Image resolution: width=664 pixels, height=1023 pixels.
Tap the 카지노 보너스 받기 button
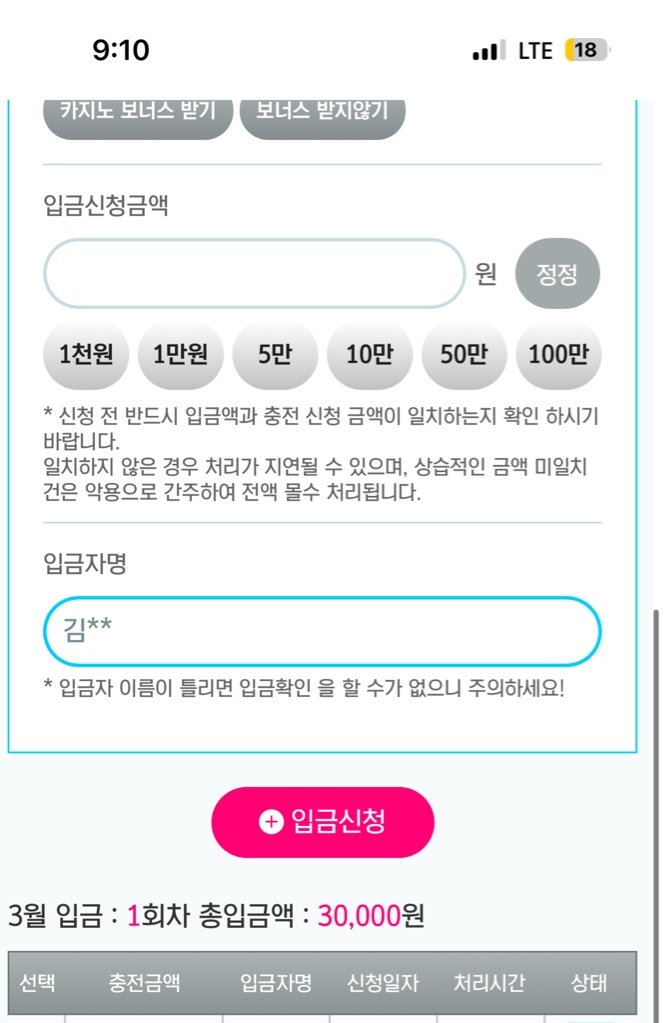click(x=137, y=114)
